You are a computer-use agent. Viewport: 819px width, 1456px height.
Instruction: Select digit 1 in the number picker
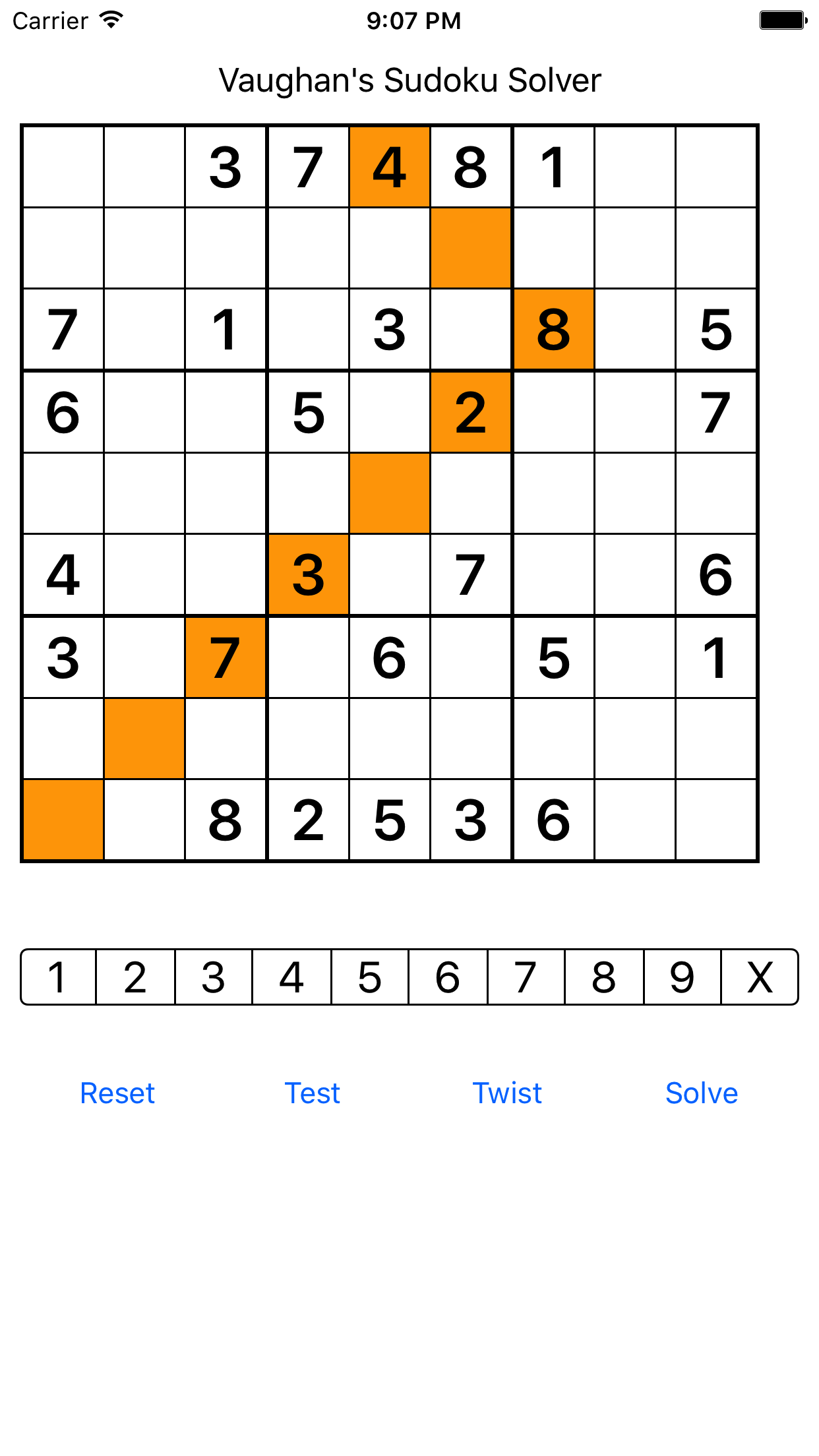point(59,977)
